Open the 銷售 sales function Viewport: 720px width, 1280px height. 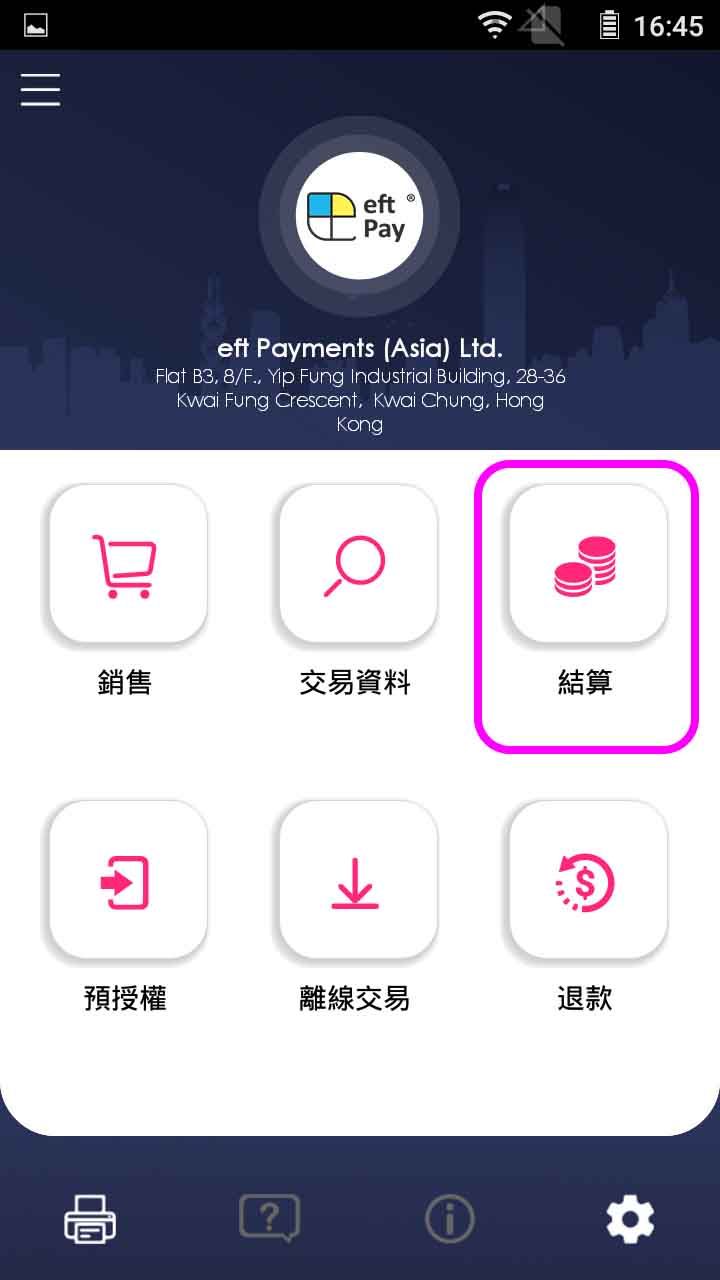128,564
